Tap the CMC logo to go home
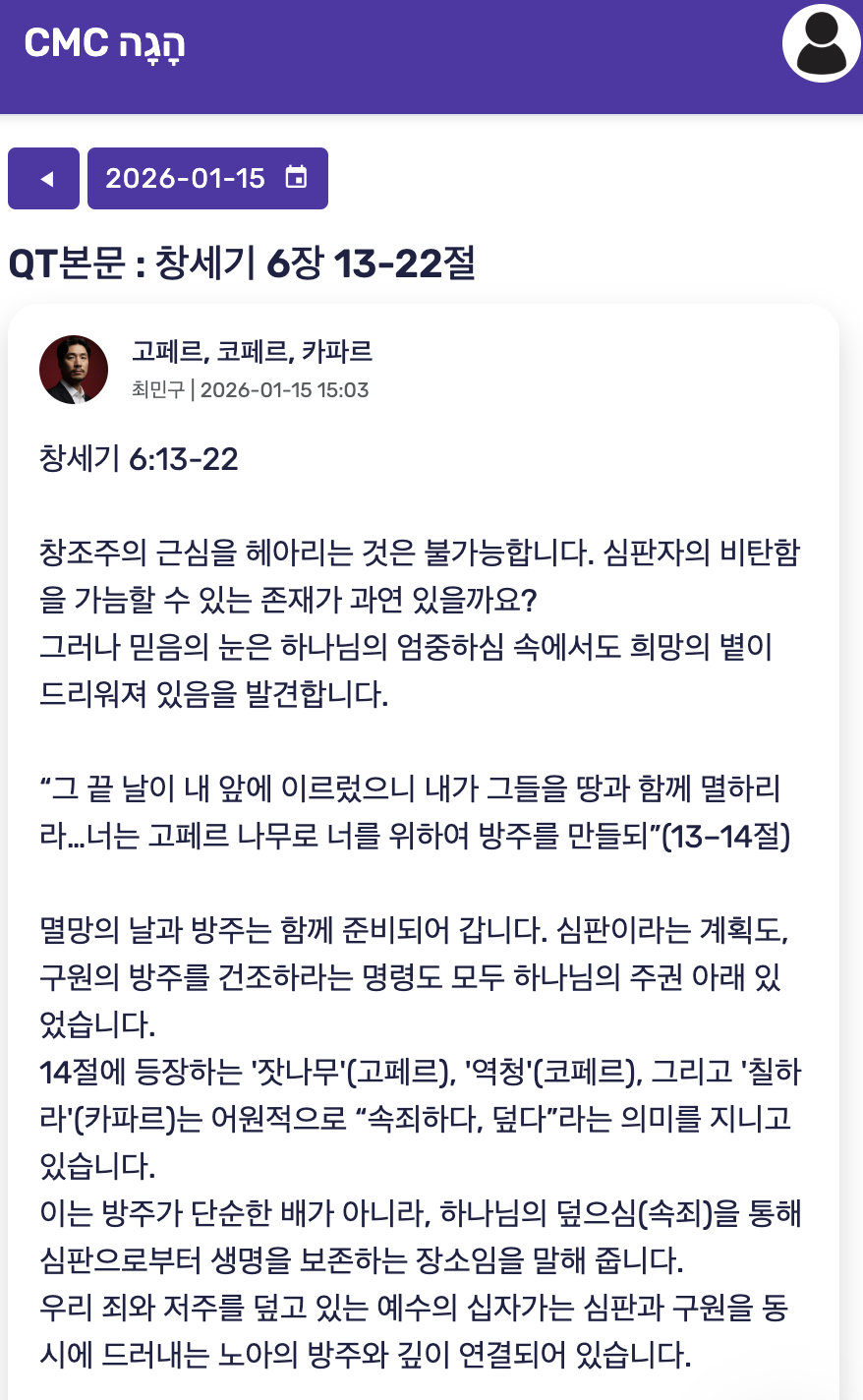863x1400 pixels. [x=104, y=43]
